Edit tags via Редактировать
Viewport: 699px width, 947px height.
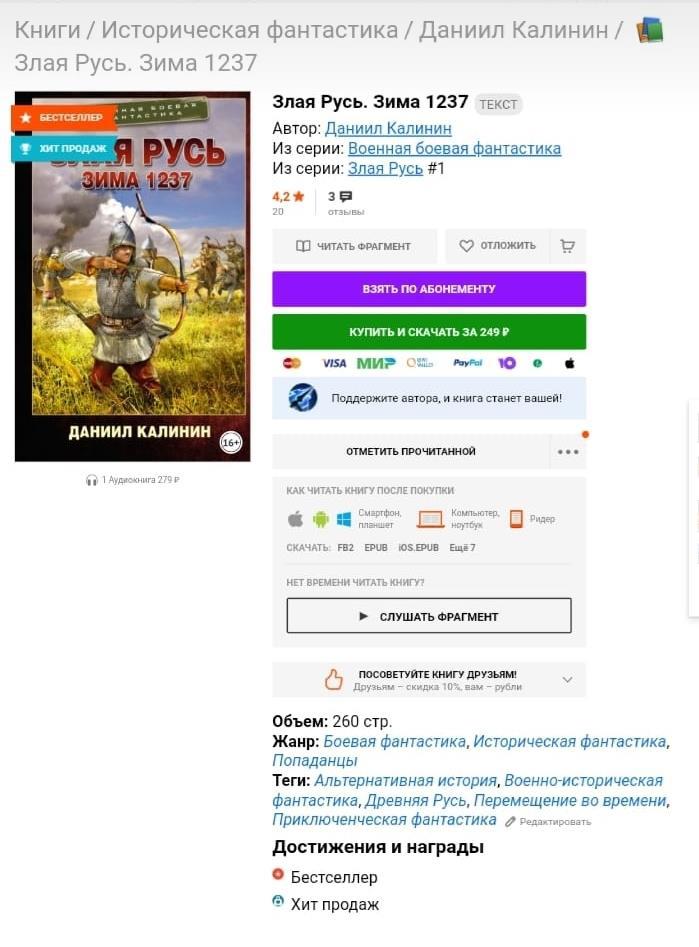click(548, 821)
